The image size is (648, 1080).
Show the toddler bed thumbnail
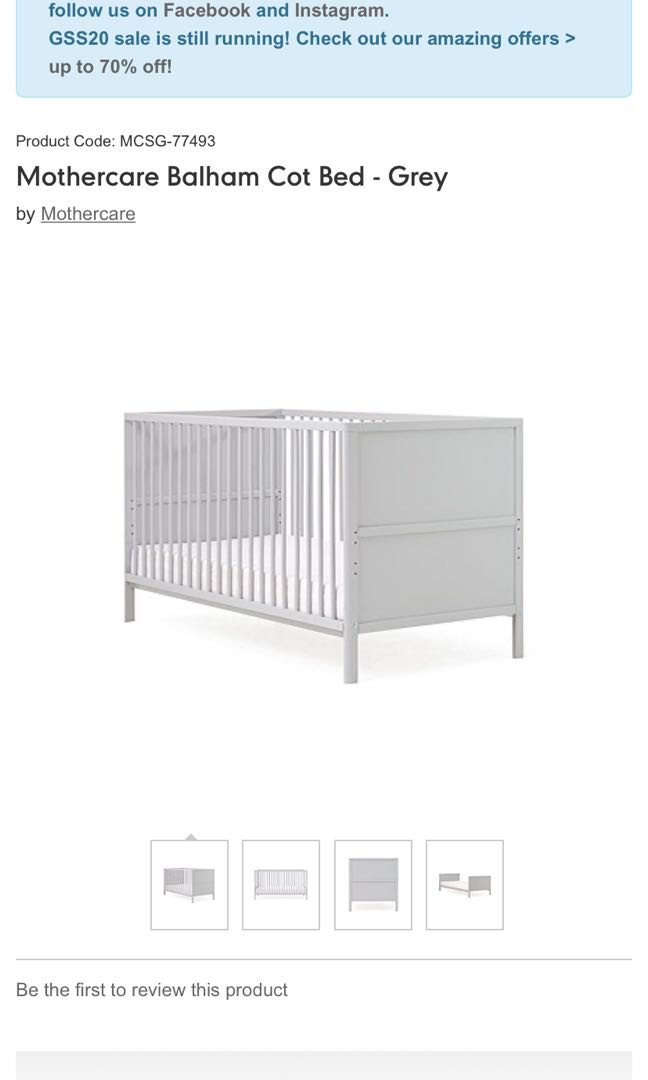(x=465, y=885)
